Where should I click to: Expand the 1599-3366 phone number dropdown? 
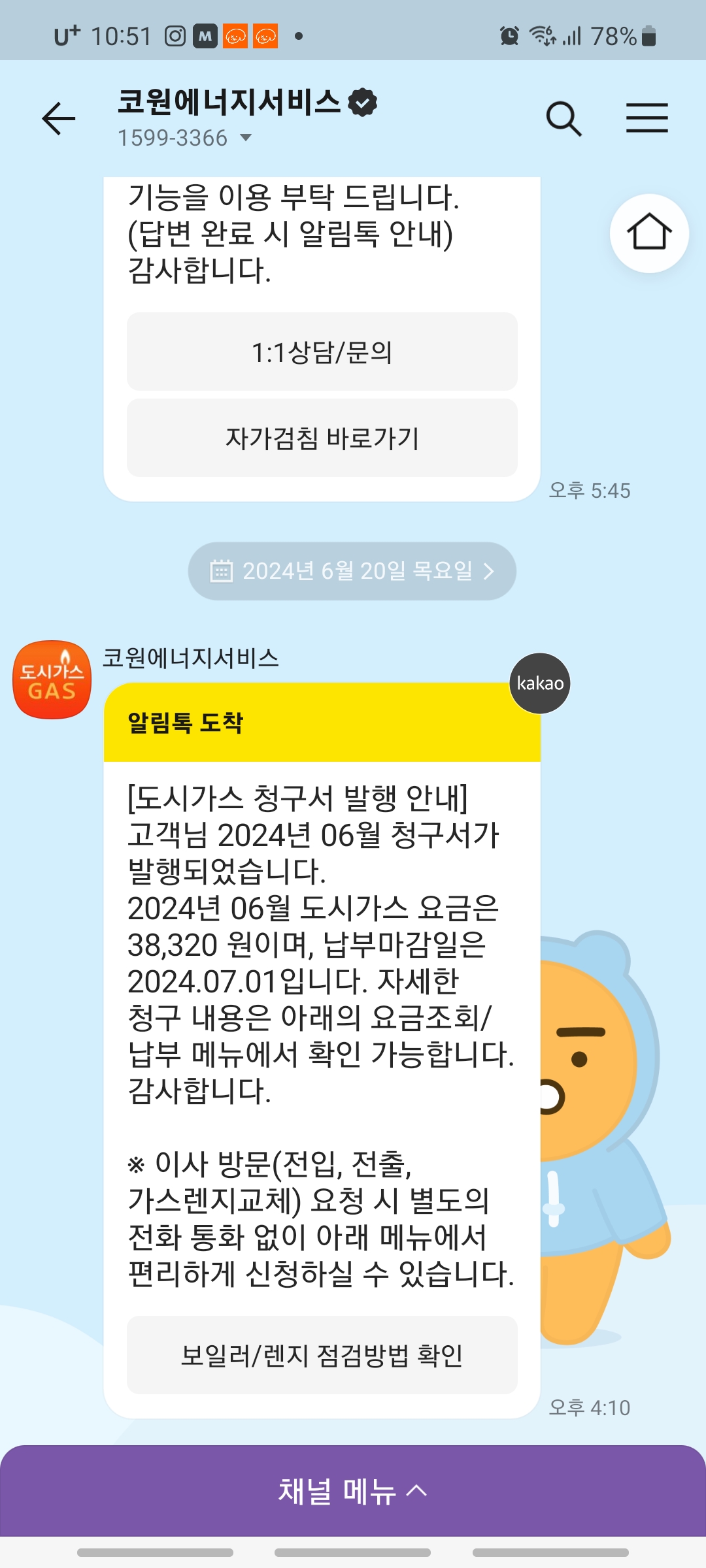point(185,138)
